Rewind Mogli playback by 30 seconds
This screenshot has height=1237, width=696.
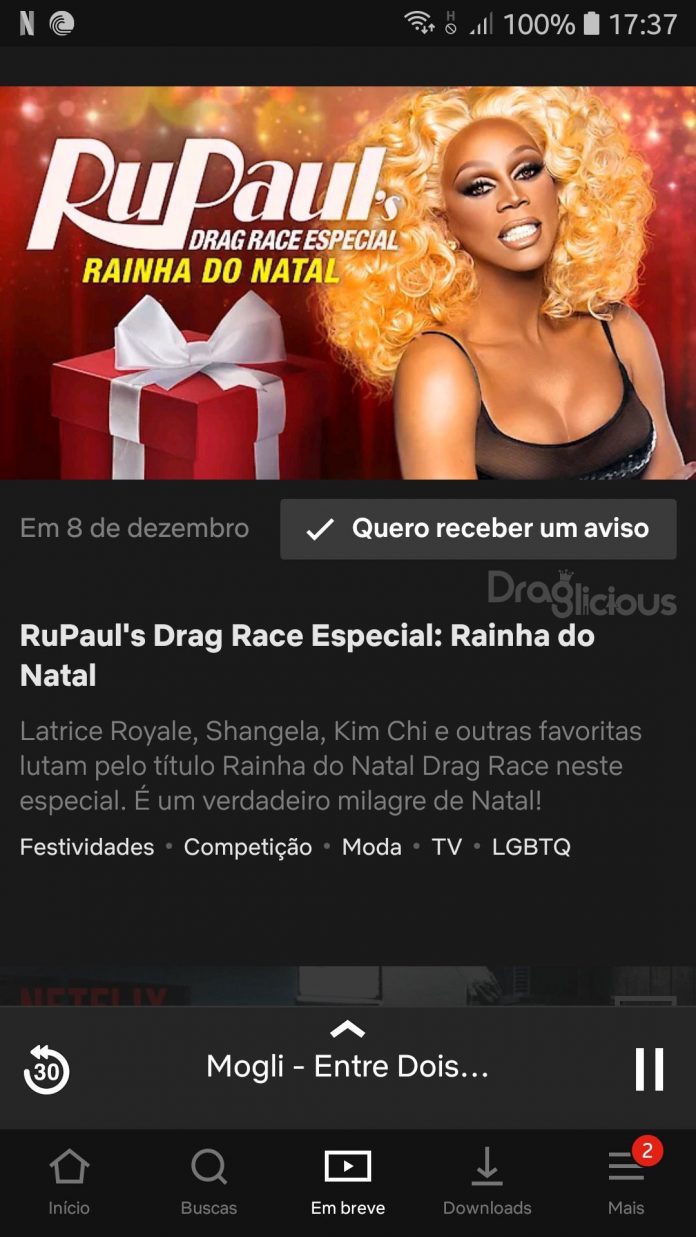click(x=46, y=1069)
